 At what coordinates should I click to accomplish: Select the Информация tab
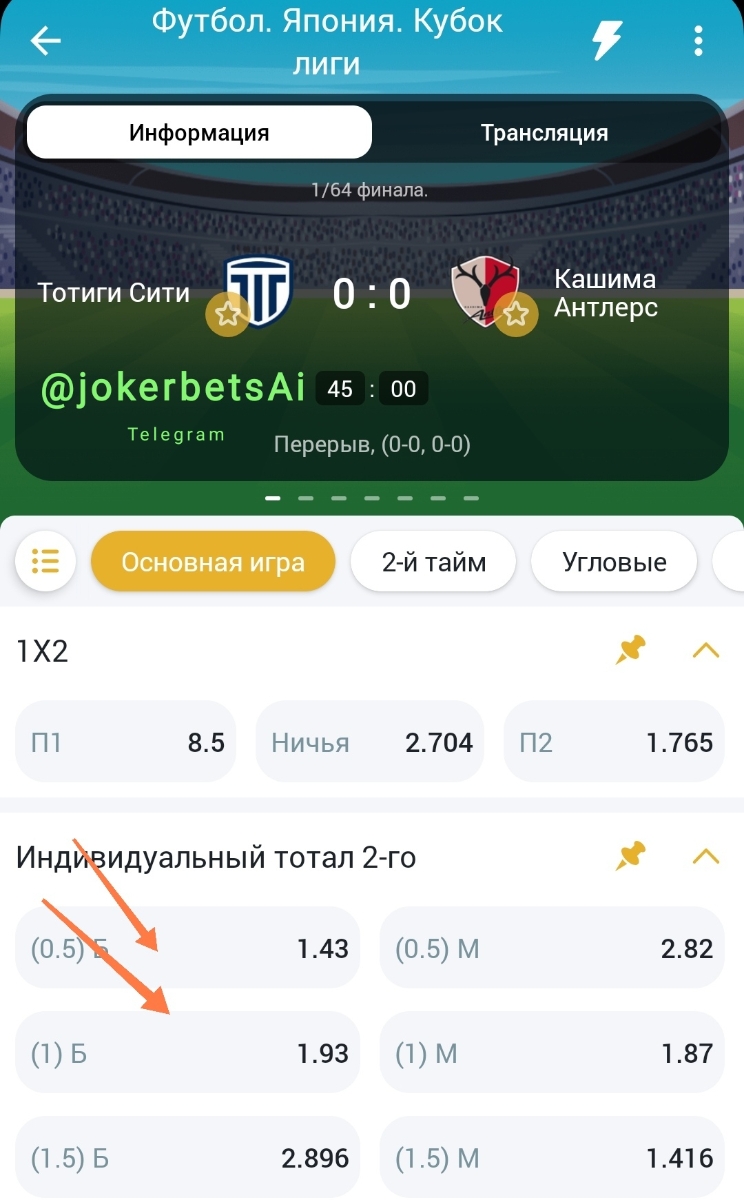click(x=199, y=133)
